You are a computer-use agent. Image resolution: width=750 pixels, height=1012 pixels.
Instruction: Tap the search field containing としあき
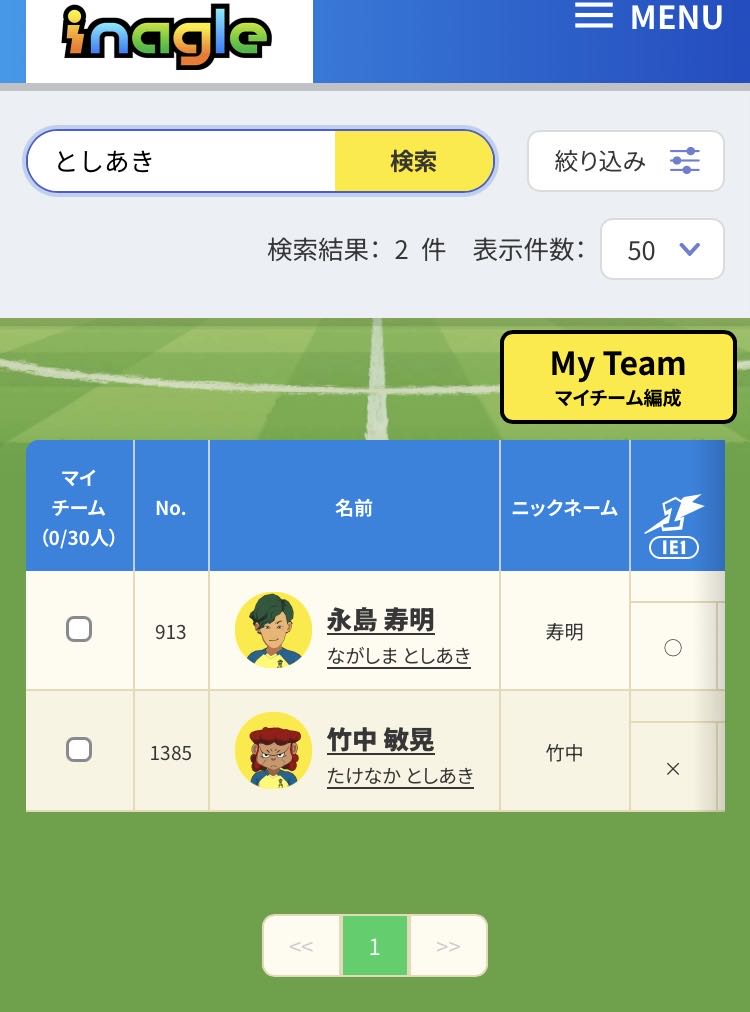tap(182, 161)
